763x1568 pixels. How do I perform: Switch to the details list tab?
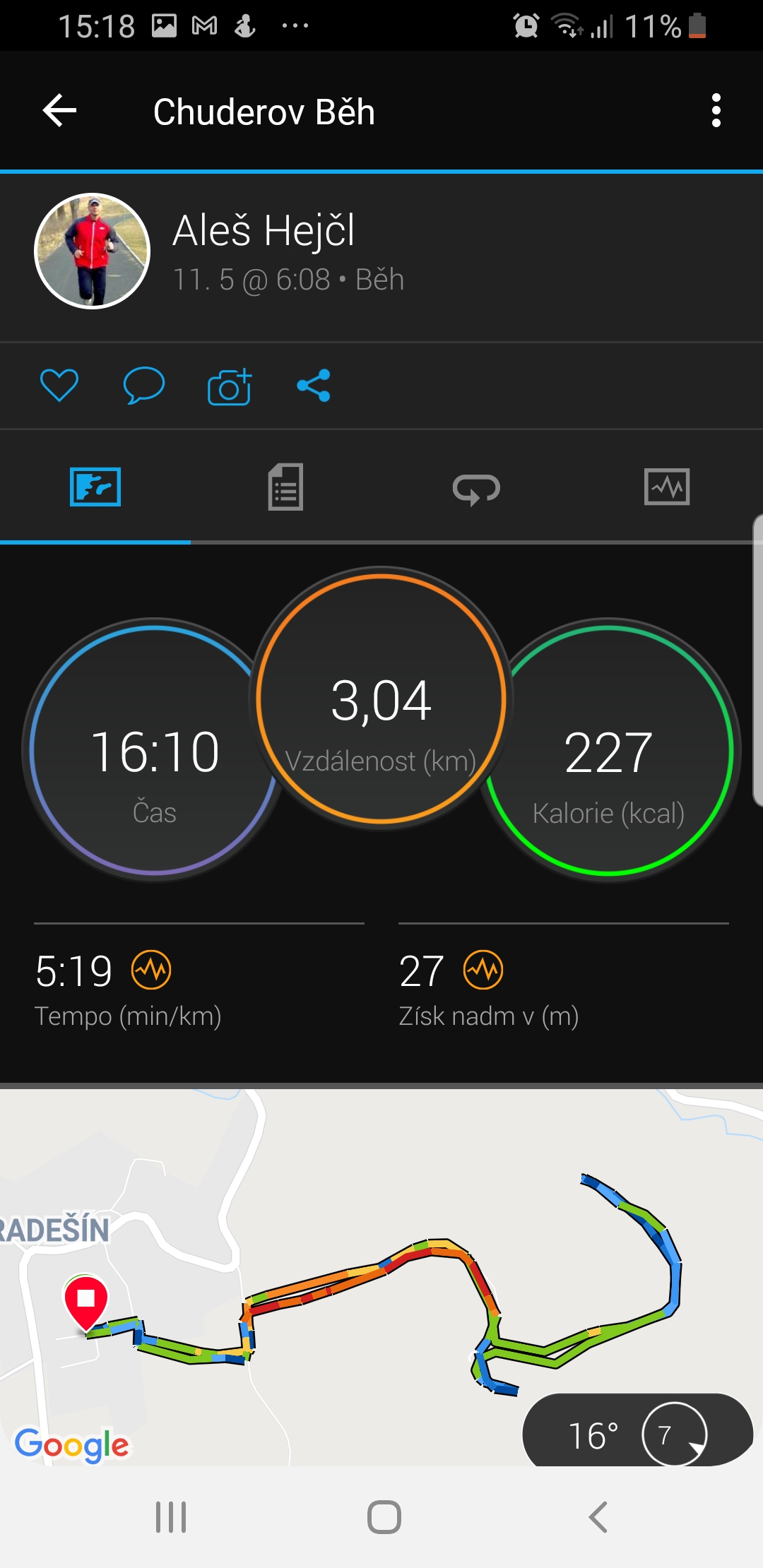click(286, 487)
